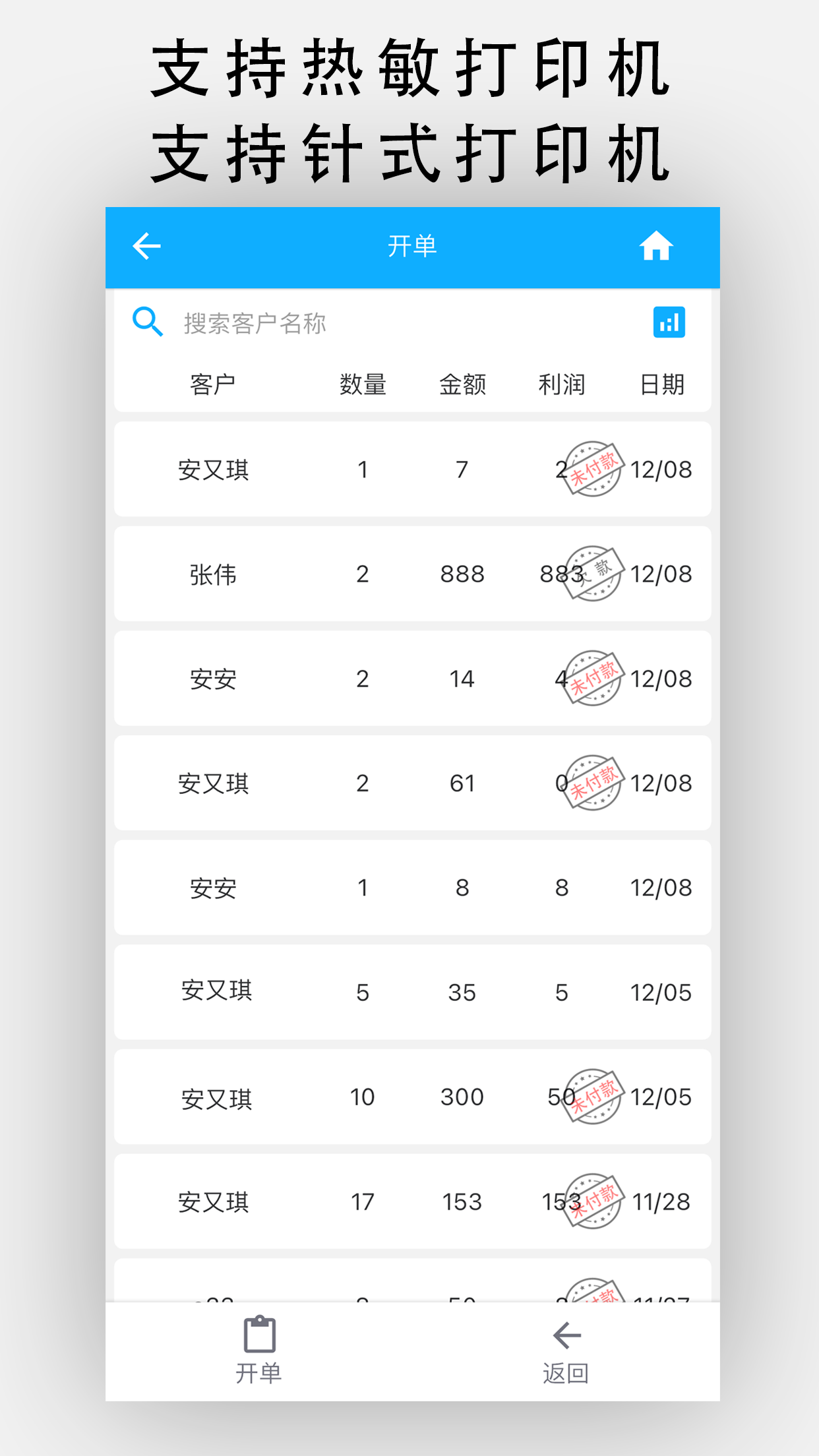Image resolution: width=819 pixels, height=1456 pixels.
Task: Tap the magnifying glass search icon
Action: (x=147, y=322)
